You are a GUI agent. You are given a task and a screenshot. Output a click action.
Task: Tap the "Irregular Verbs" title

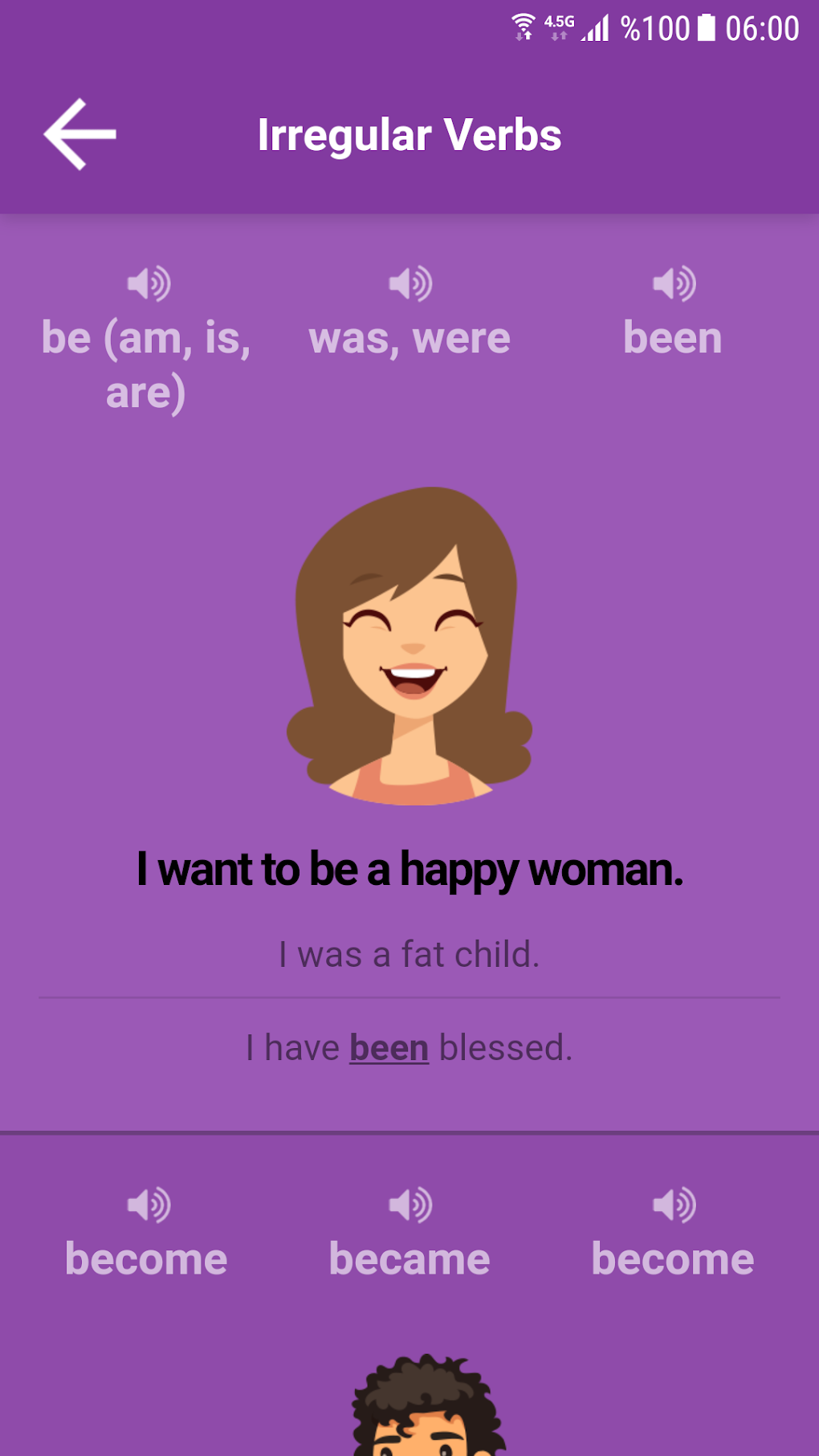409,135
